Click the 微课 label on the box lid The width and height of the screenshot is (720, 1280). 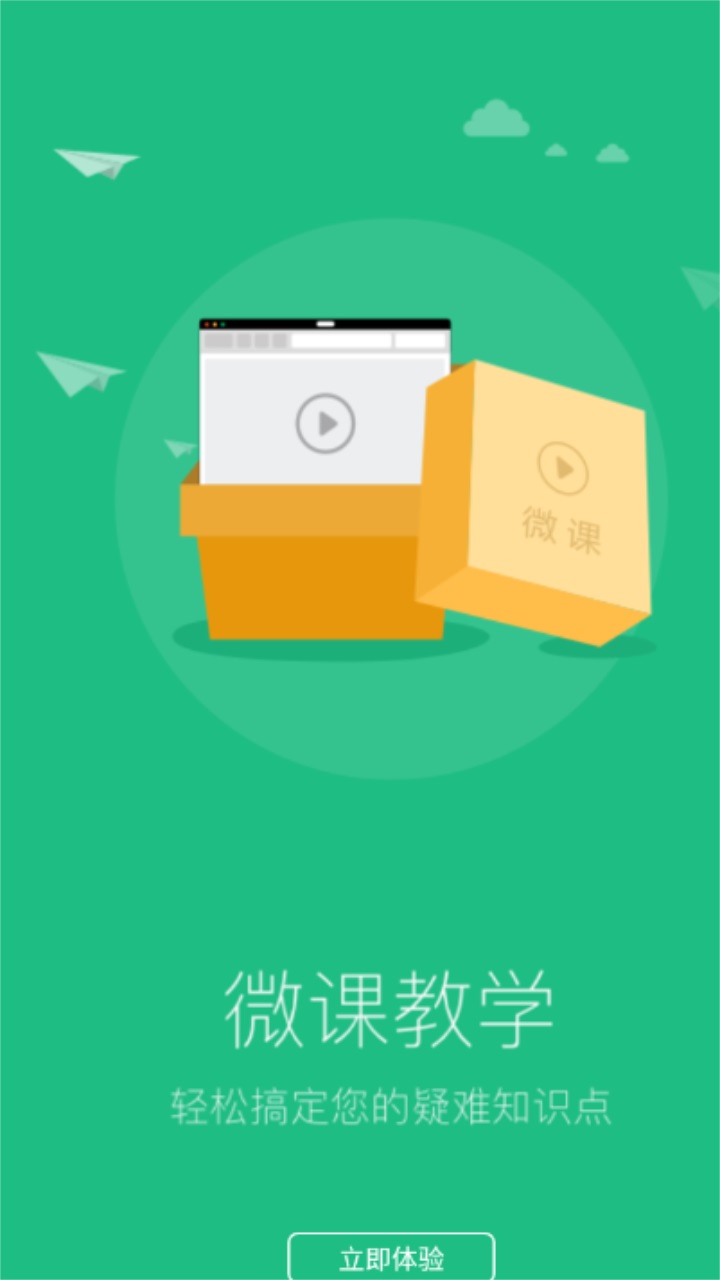click(563, 527)
